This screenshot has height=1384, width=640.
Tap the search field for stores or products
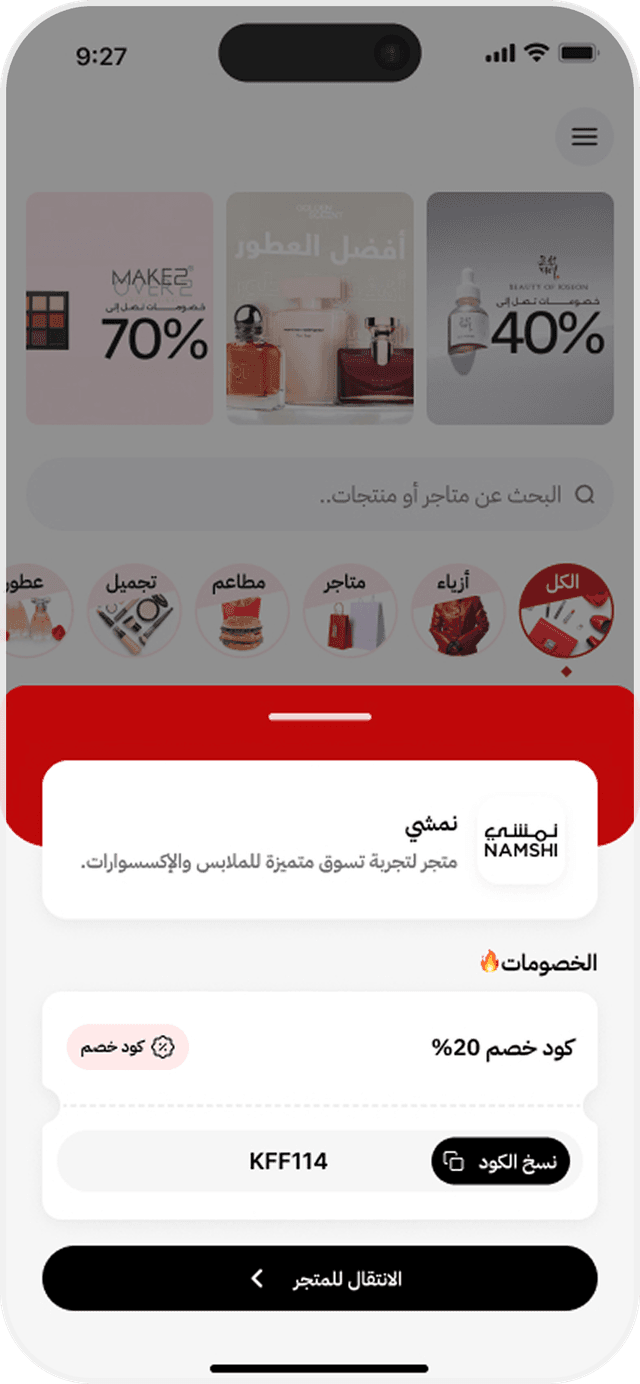tap(320, 495)
